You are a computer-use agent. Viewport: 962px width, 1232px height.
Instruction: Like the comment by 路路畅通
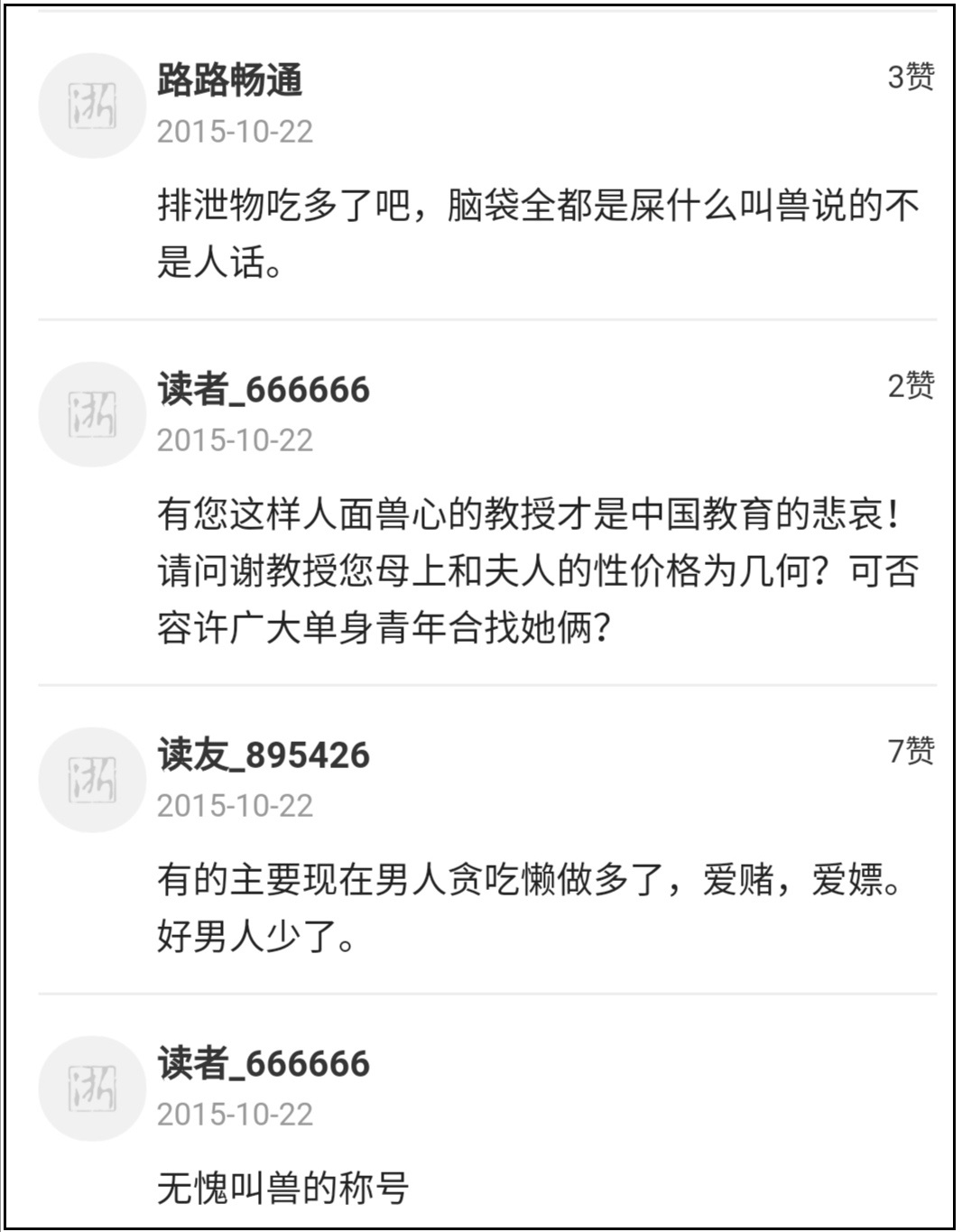pyautogui.click(x=911, y=77)
